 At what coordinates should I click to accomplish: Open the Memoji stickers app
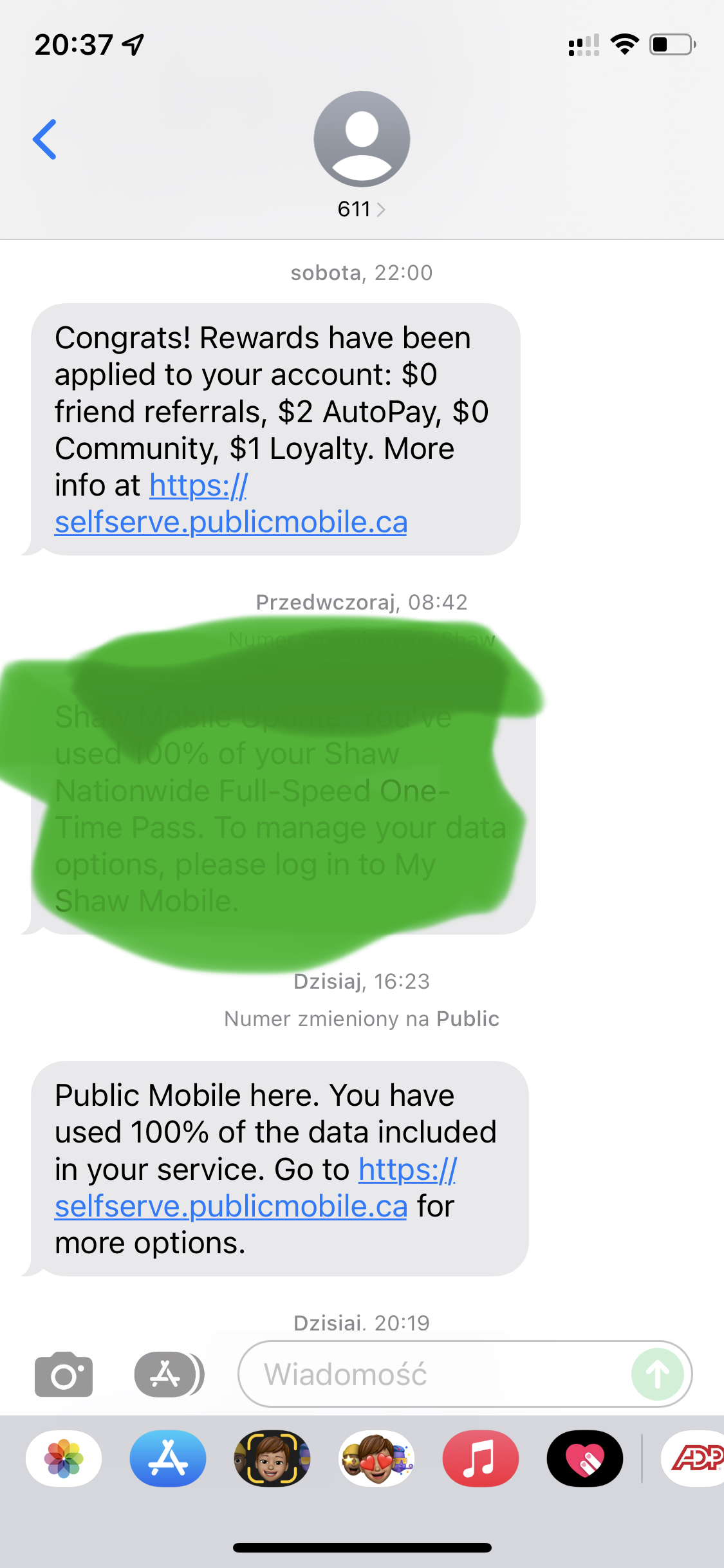376,1459
